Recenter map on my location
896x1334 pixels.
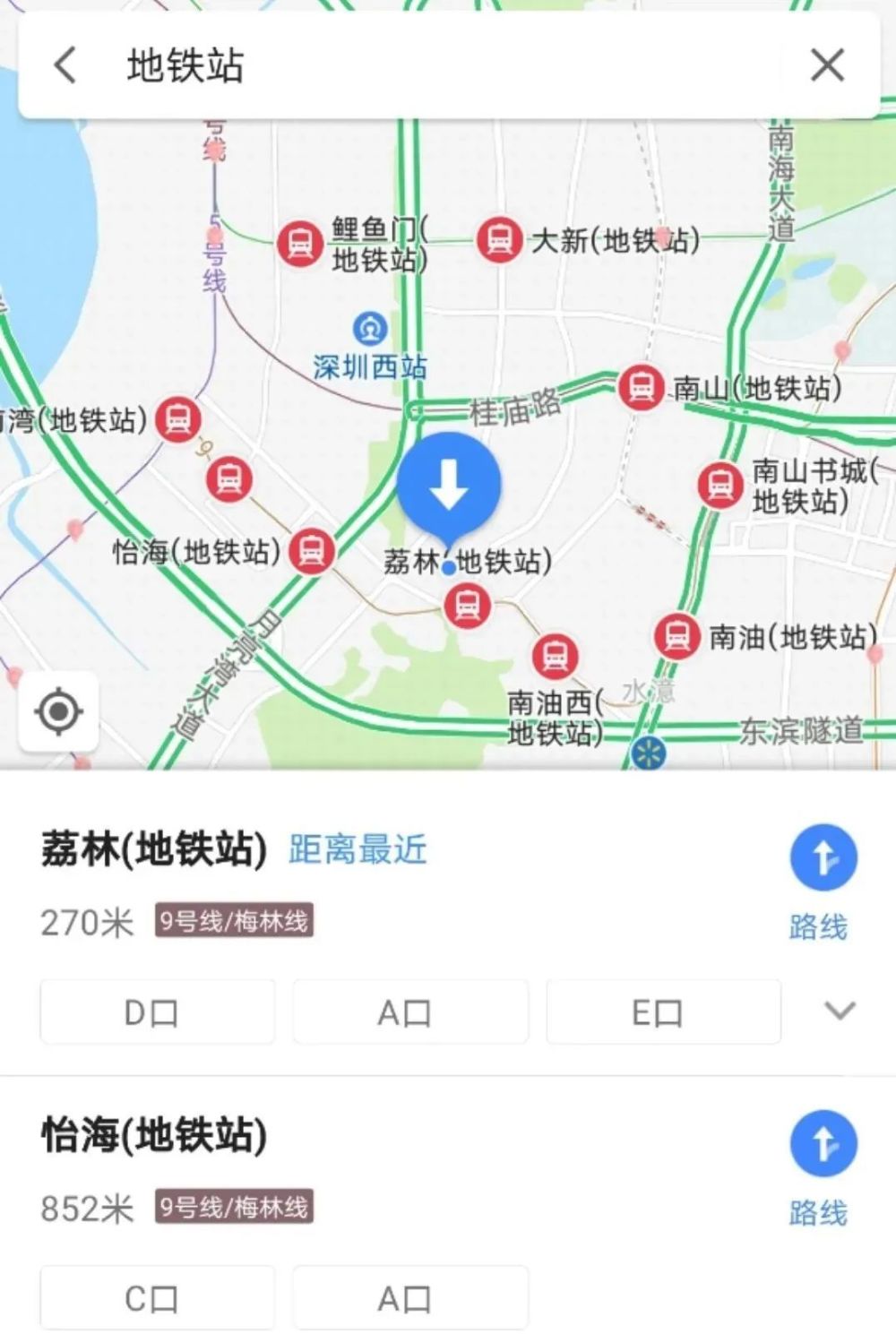58,712
